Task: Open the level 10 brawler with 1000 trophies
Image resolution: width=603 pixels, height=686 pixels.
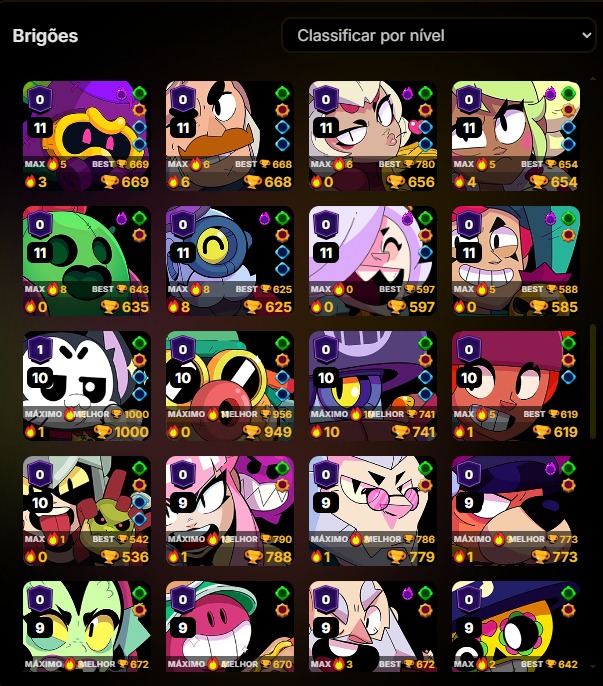Action: (86, 385)
